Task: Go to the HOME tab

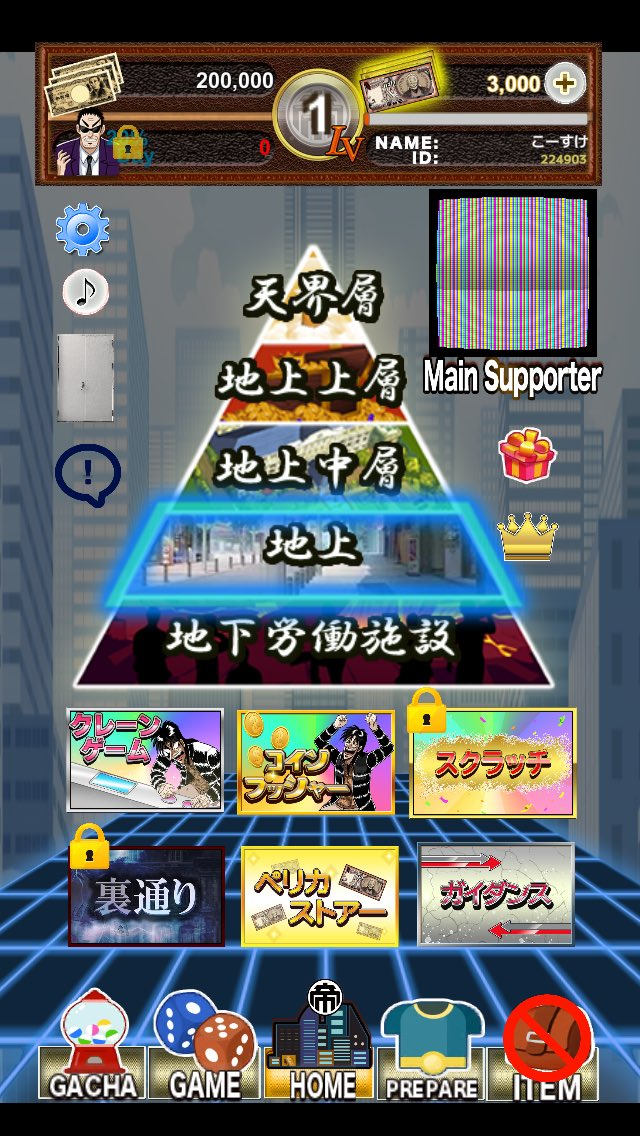Action: tap(322, 1050)
